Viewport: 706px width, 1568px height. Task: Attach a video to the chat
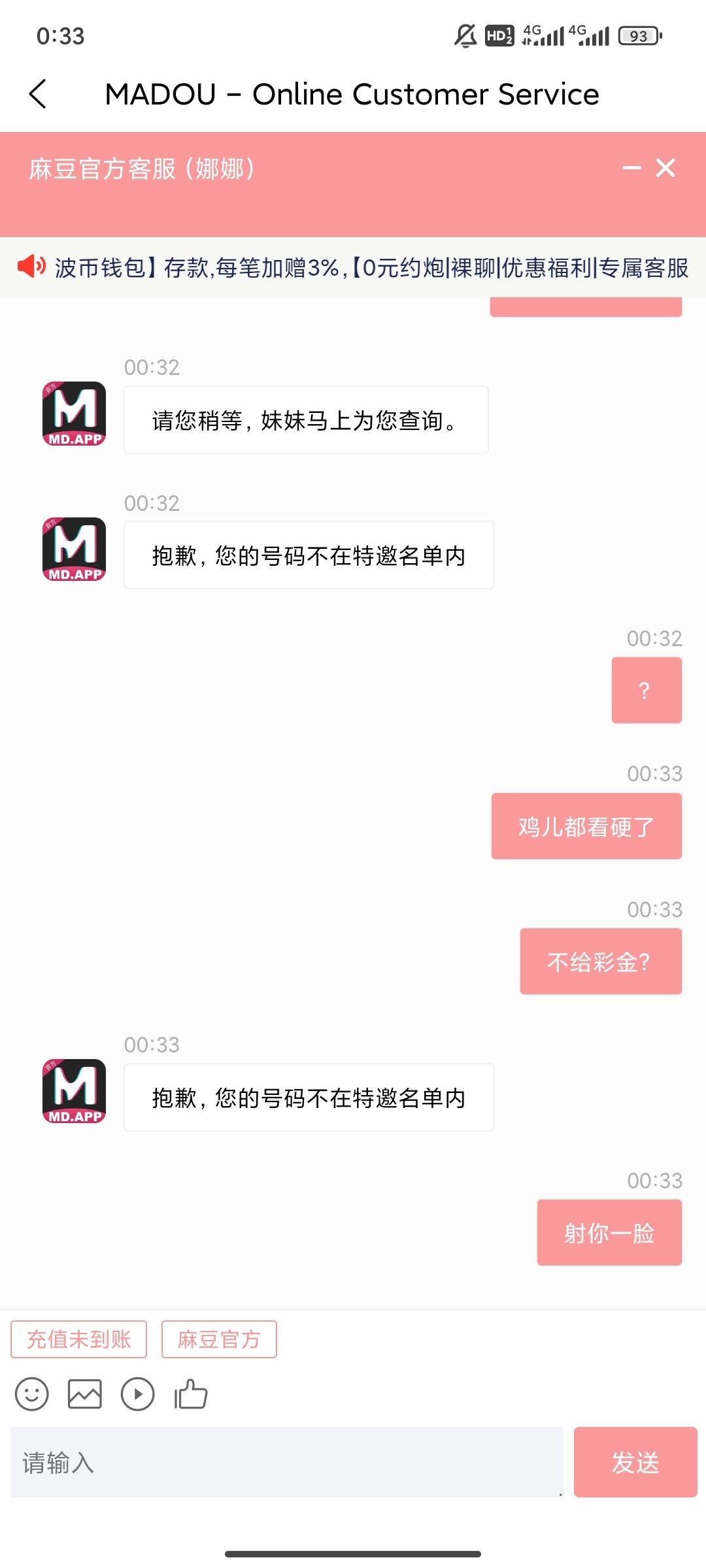click(x=138, y=1394)
